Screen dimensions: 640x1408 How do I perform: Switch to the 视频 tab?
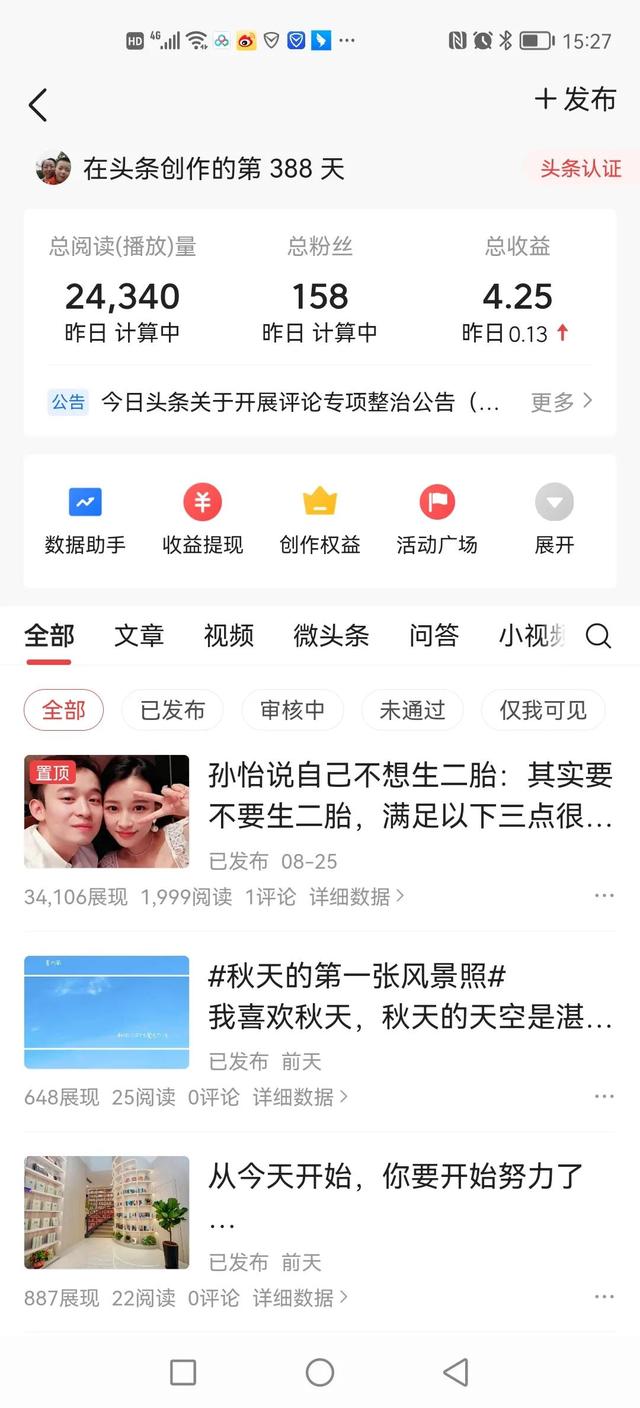pos(229,636)
